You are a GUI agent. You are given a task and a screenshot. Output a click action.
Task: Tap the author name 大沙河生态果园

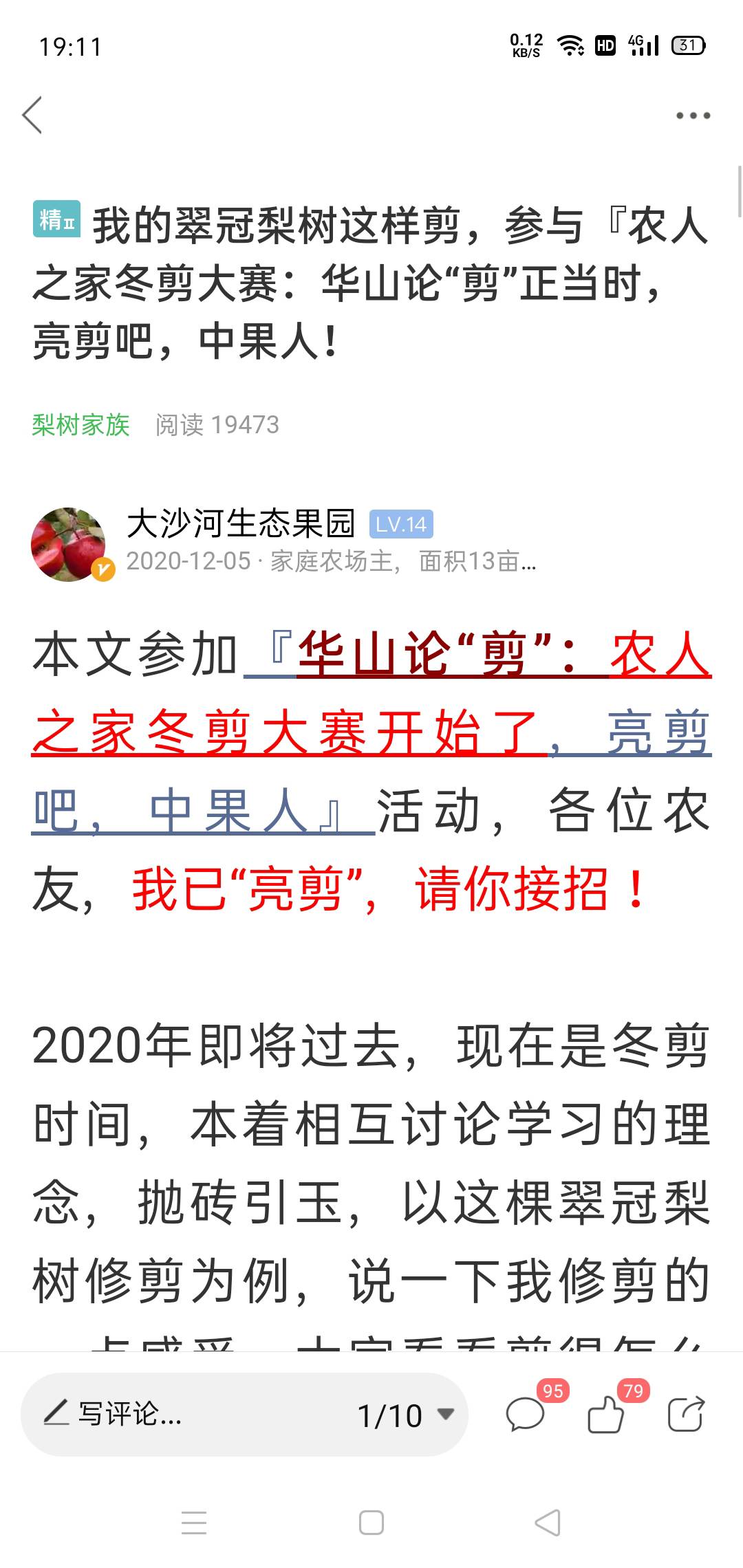point(241,523)
